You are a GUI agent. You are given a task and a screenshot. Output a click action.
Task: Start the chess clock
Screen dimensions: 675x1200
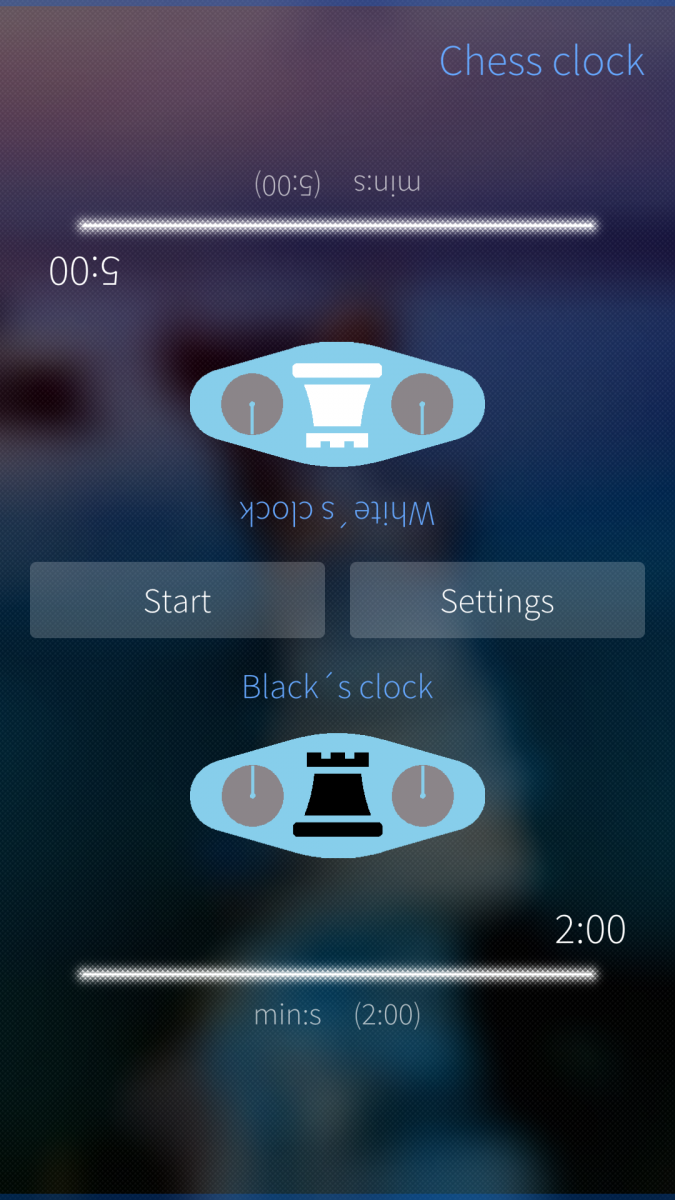tap(177, 600)
